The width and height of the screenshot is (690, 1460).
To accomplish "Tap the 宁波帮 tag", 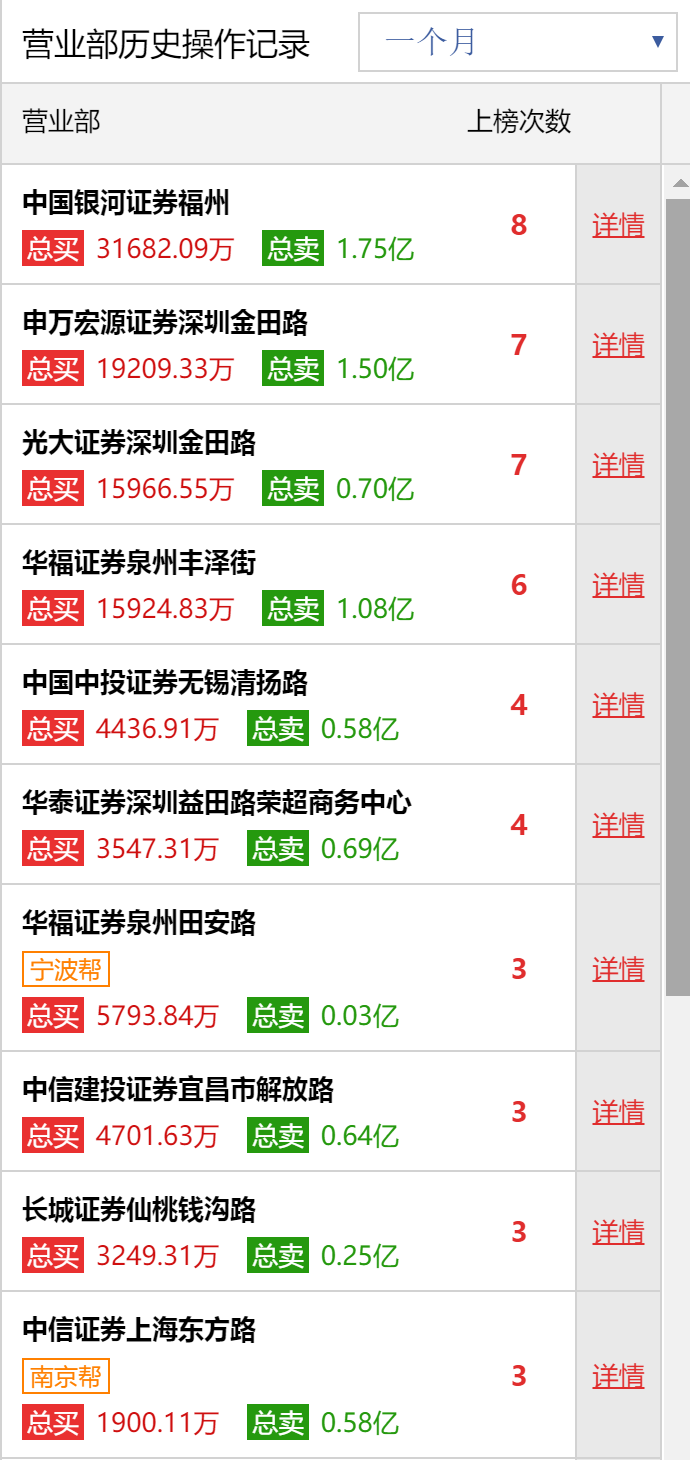I will point(66,969).
